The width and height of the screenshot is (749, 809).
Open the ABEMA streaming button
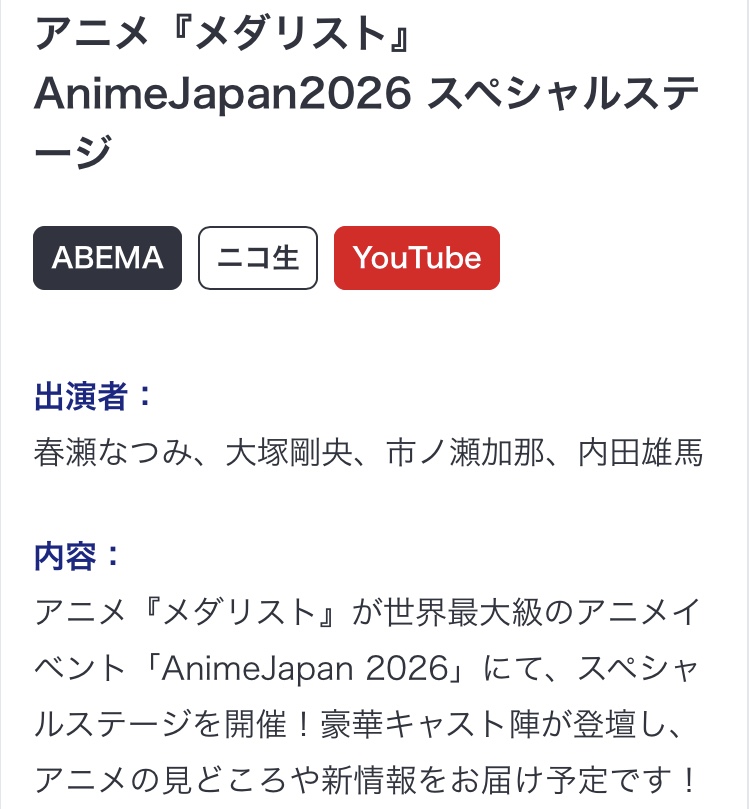(107, 258)
